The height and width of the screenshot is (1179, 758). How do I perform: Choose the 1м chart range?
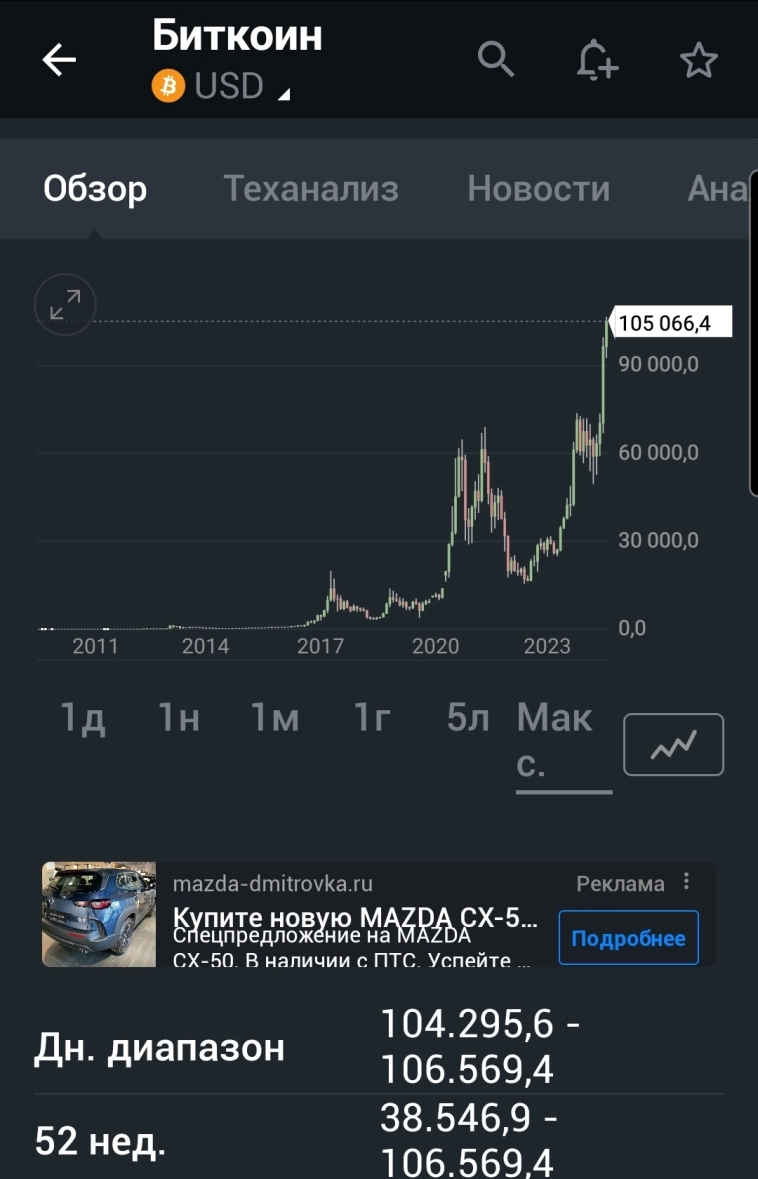click(274, 718)
